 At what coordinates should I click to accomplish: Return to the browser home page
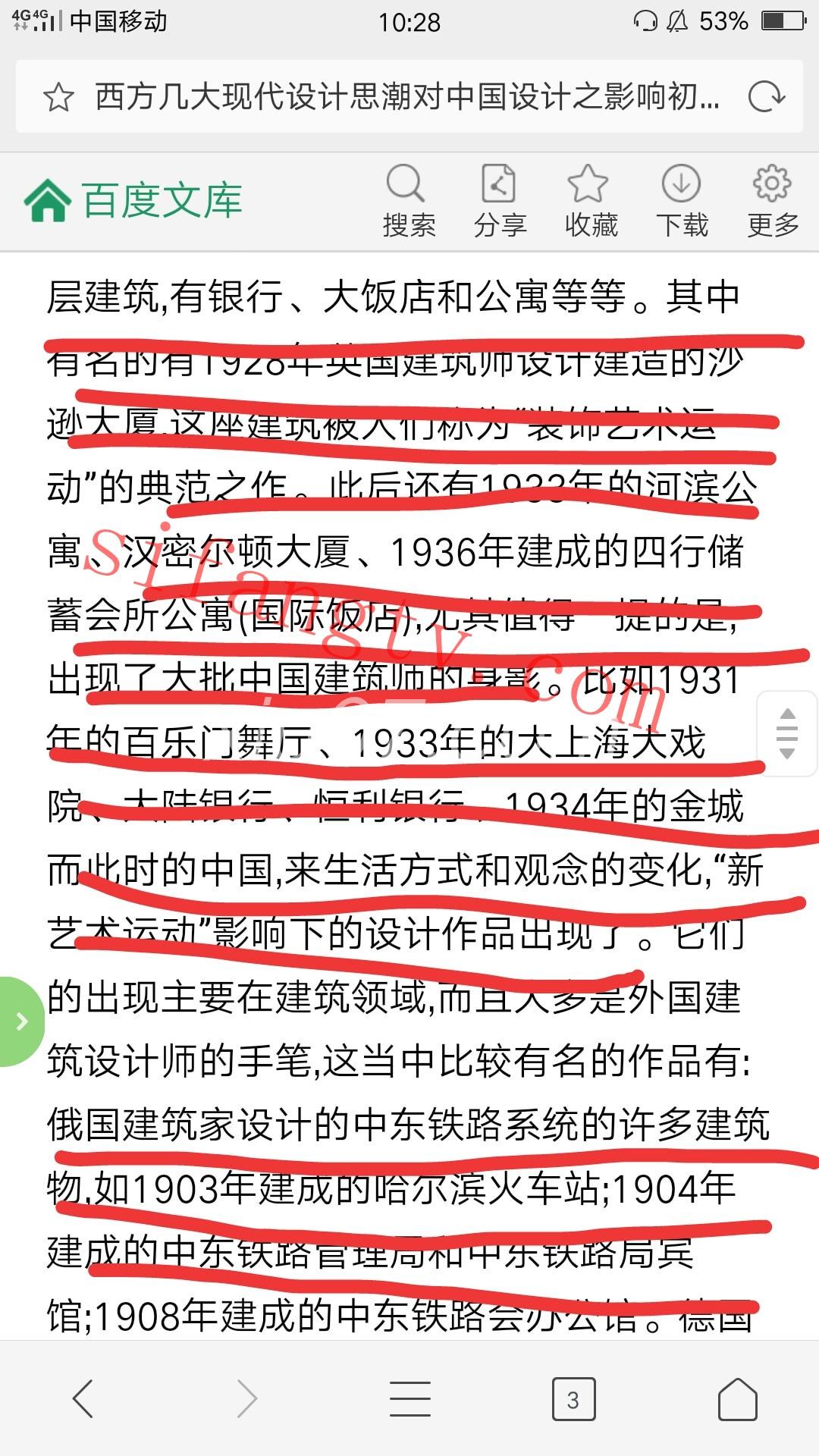737,1398
